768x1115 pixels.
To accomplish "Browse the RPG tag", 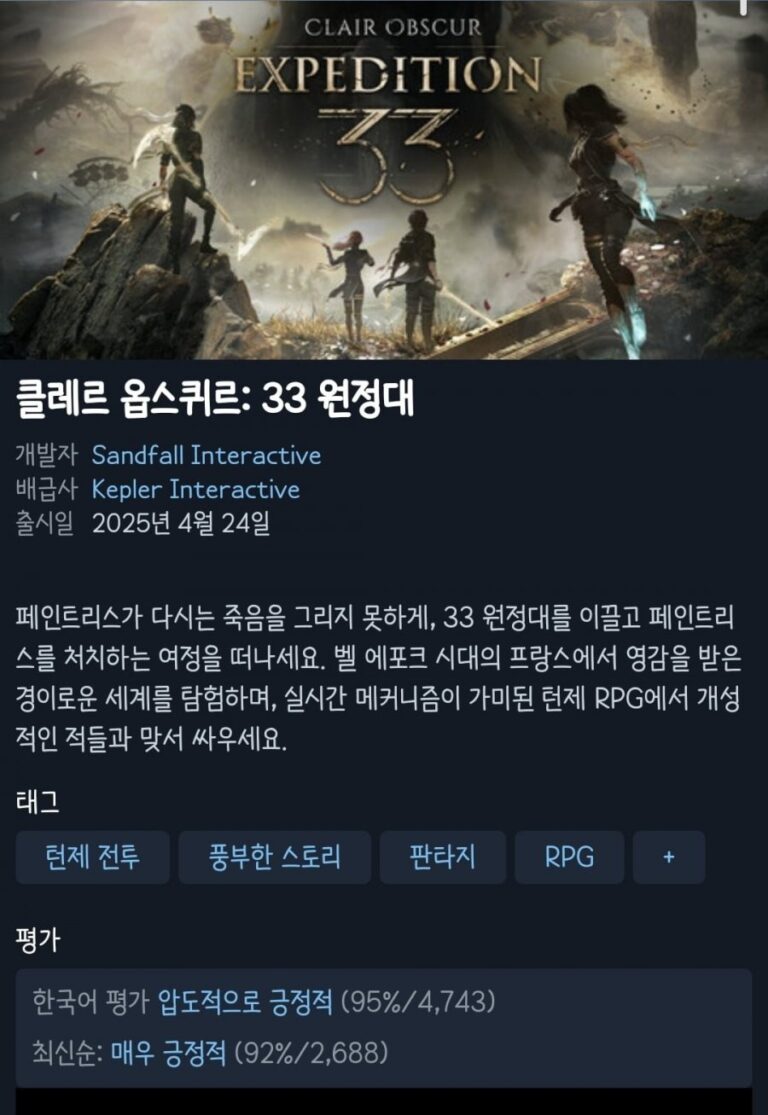I will tap(569, 857).
